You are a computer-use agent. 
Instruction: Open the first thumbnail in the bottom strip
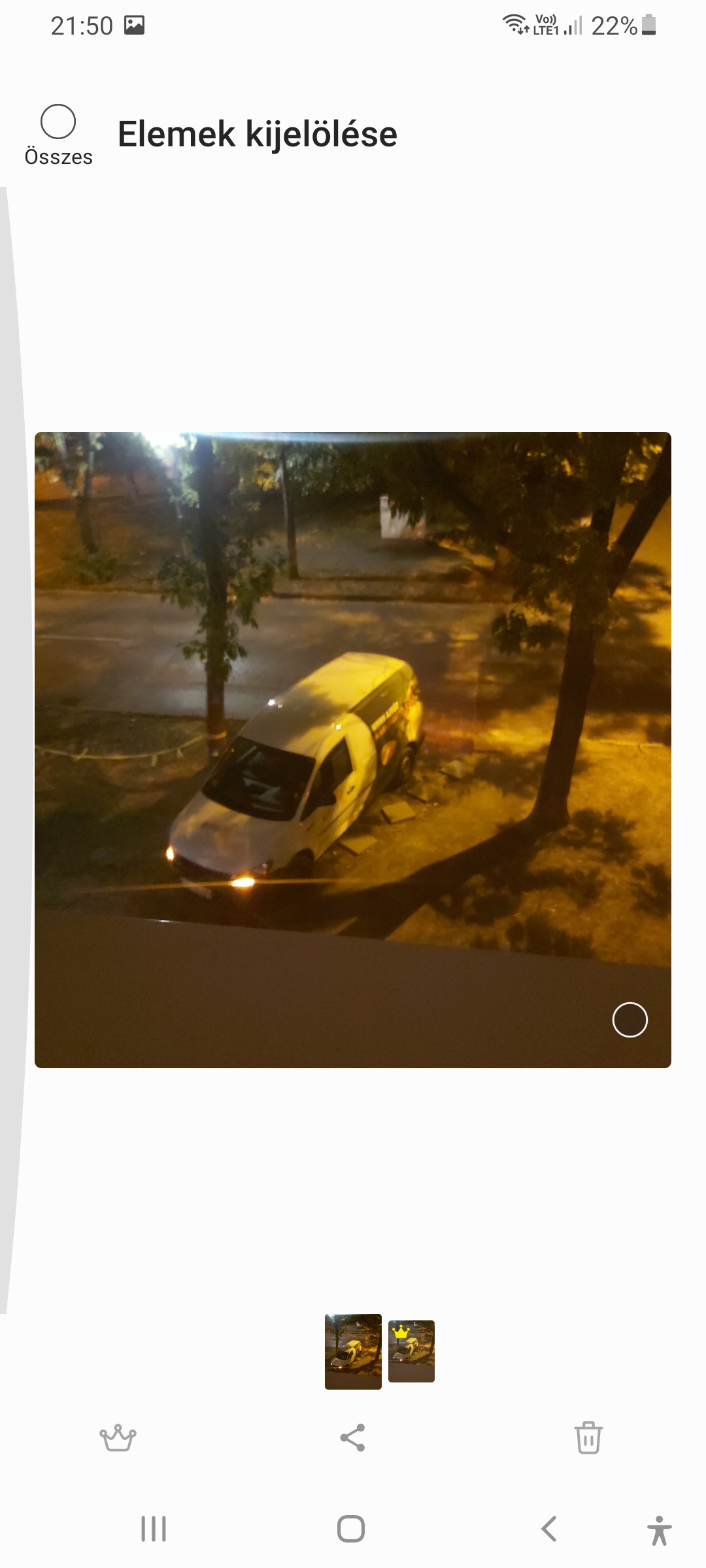pyautogui.click(x=353, y=1351)
